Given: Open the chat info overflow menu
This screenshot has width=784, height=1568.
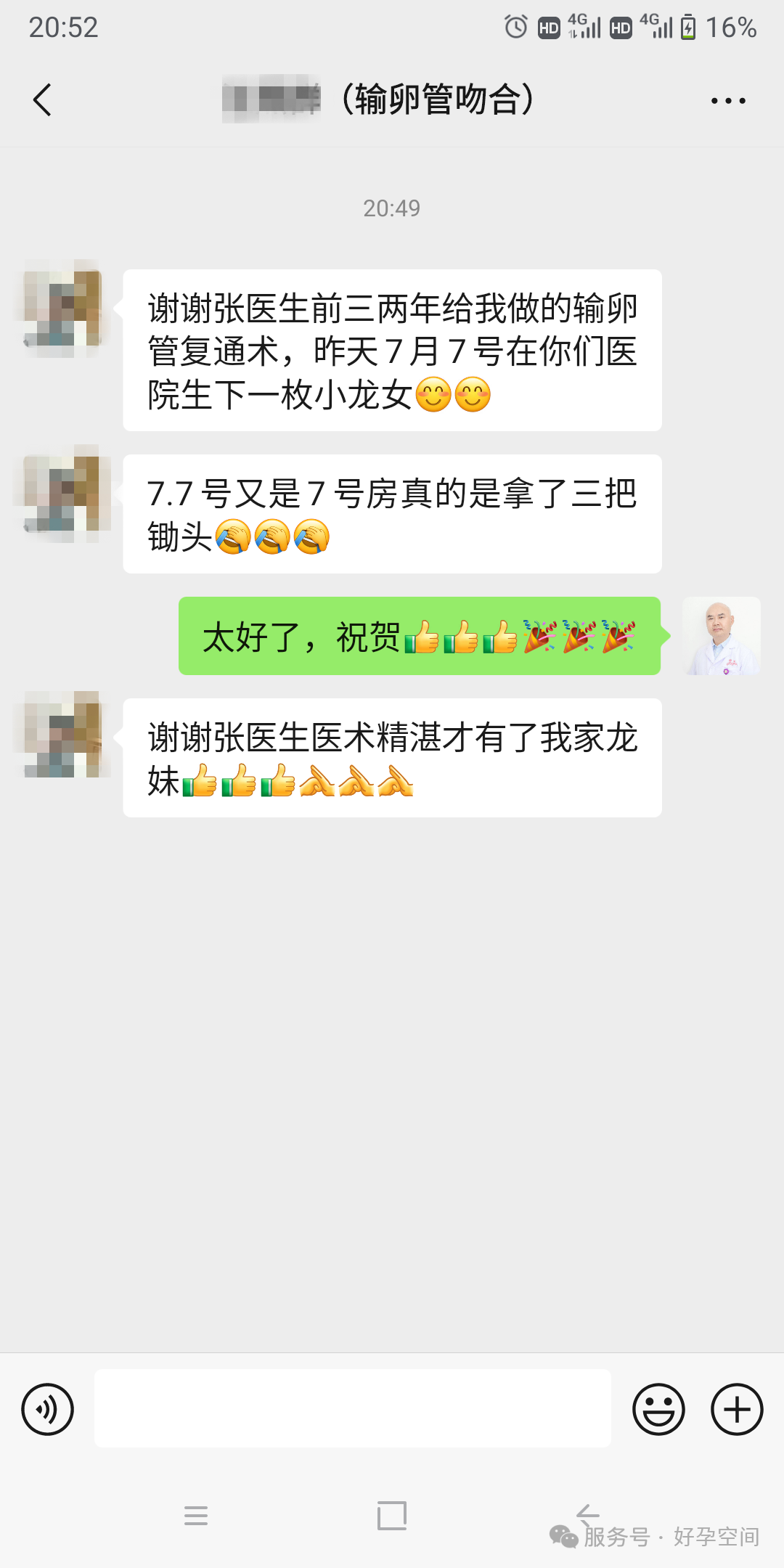Looking at the screenshot, I should (727, 101).
